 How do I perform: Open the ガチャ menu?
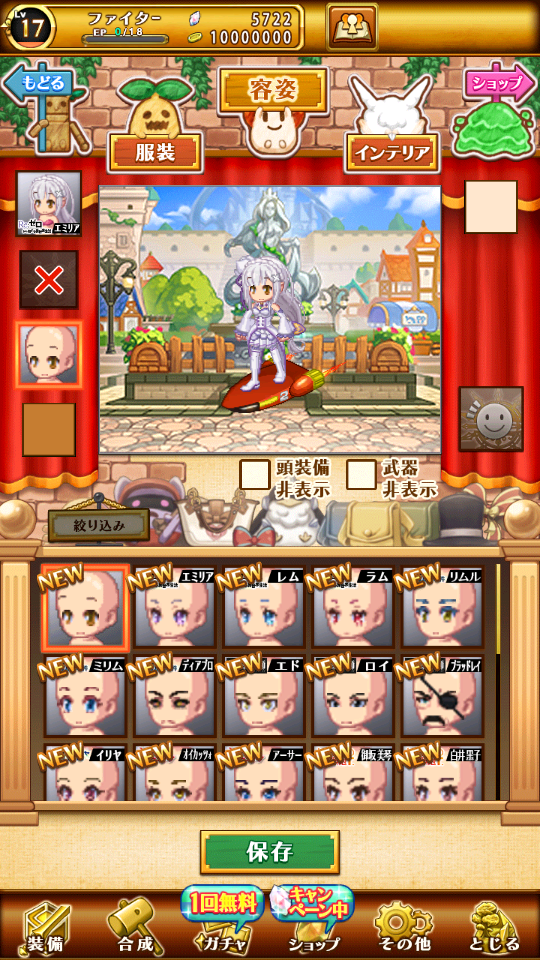pos(221,921)
